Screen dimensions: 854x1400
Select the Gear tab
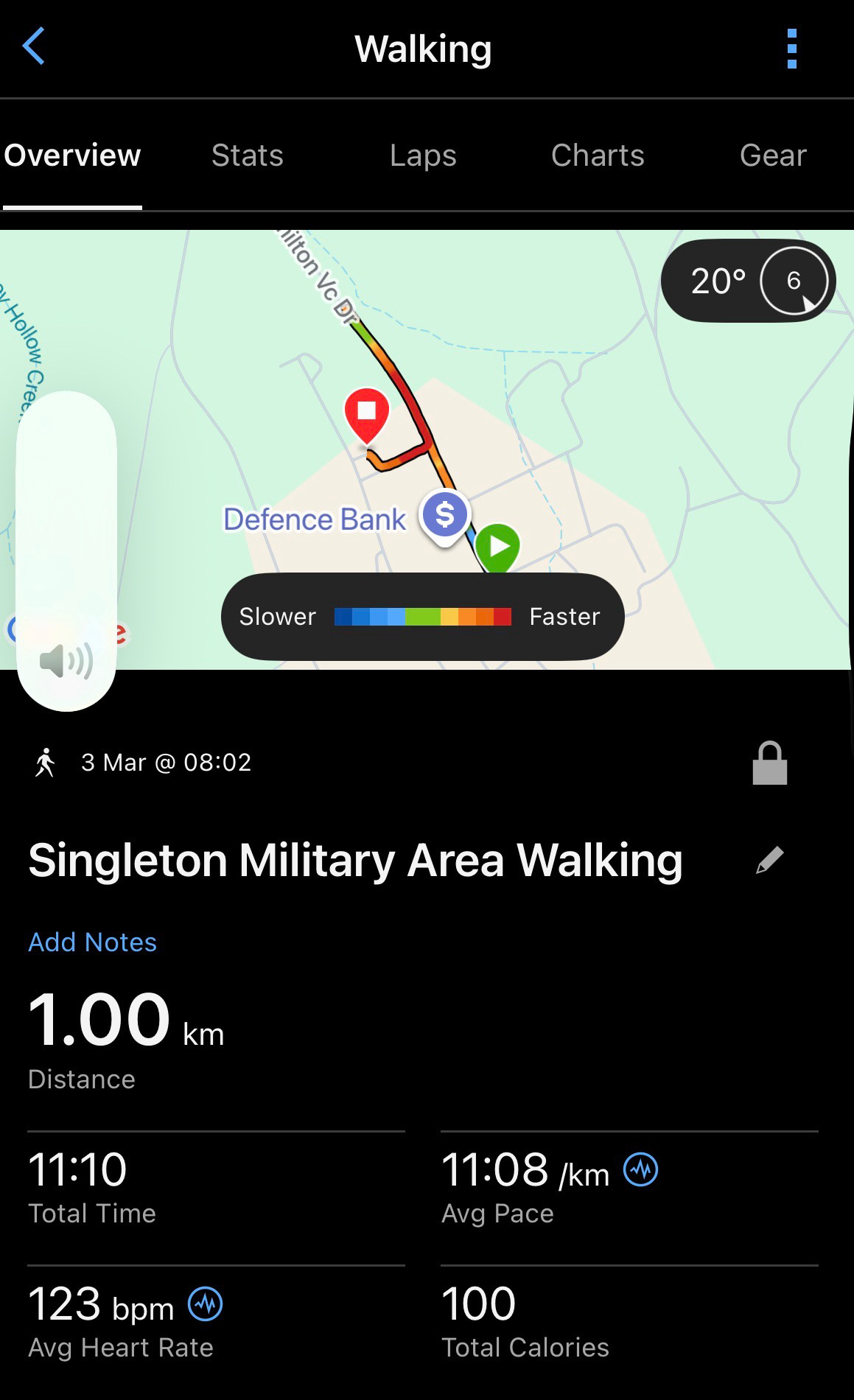click(x=773, y=155)
